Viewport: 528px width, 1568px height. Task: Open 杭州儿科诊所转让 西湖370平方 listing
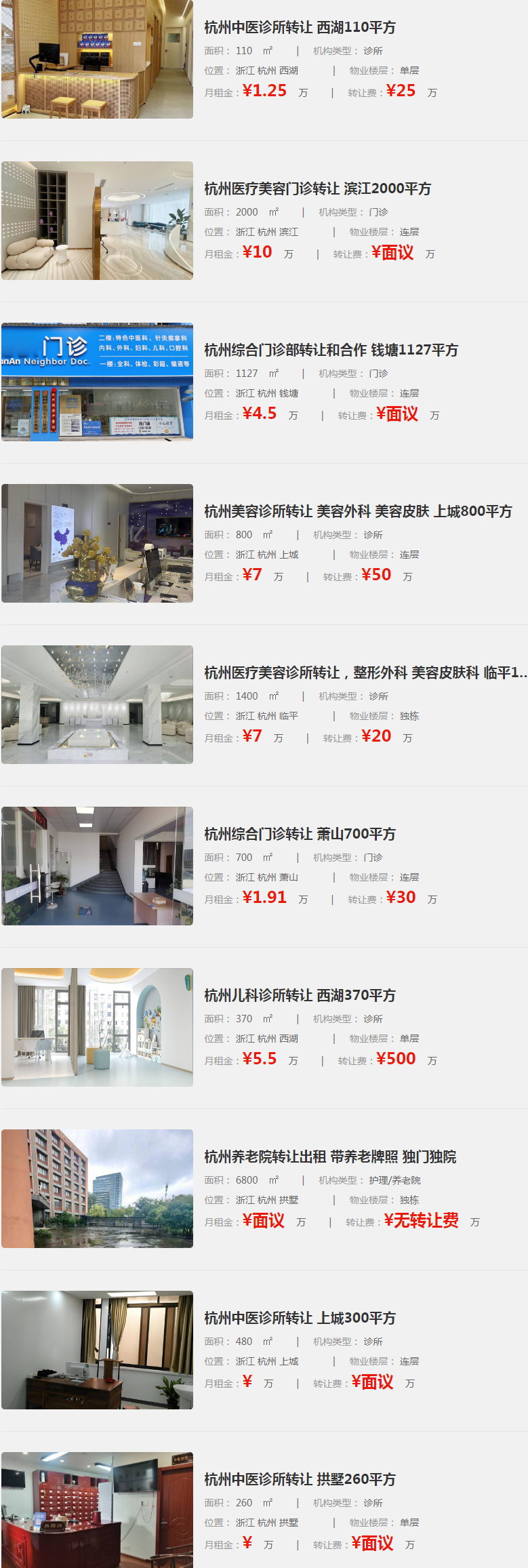[300, 996]
